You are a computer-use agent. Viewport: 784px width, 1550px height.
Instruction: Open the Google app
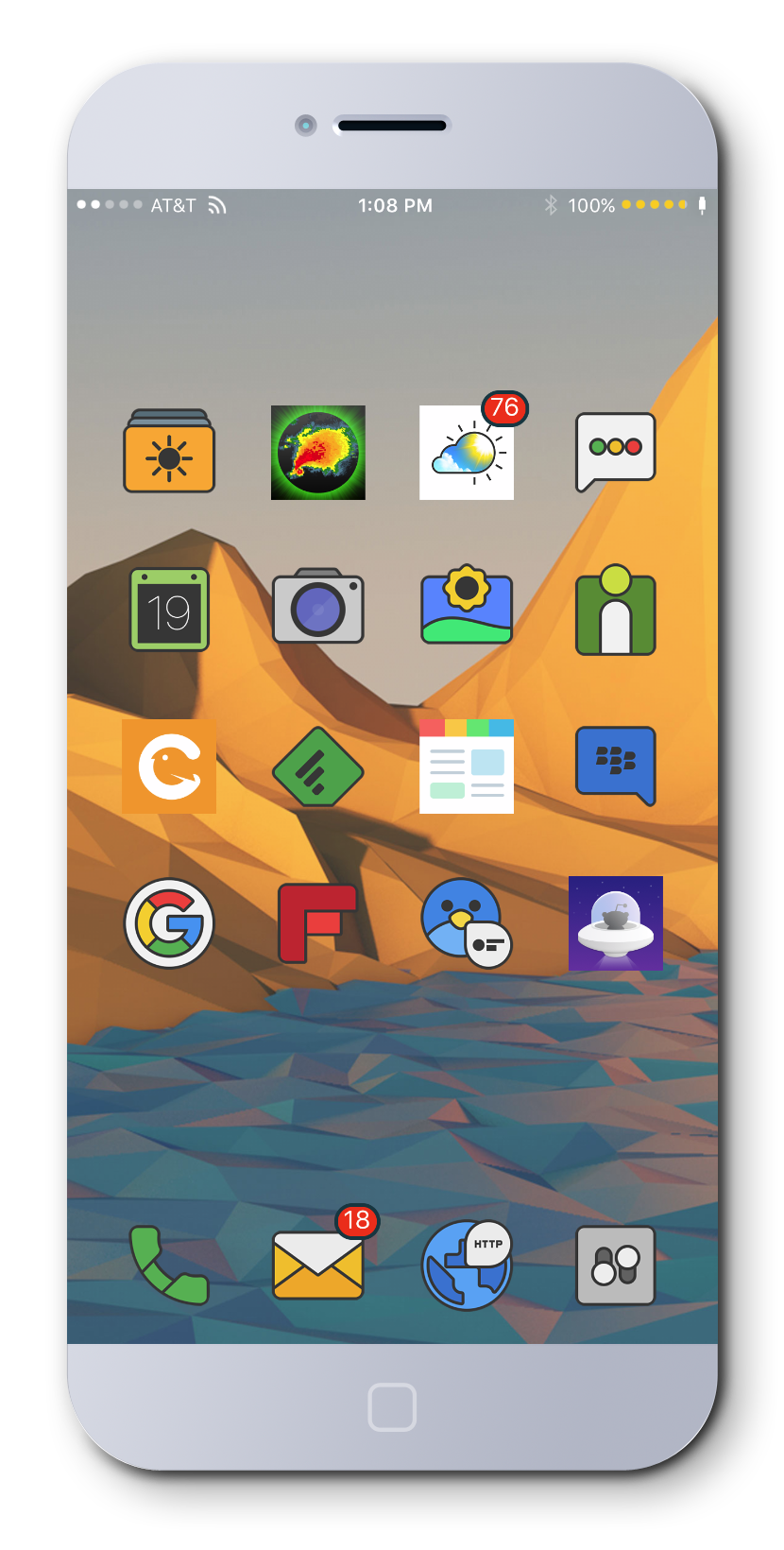coord(169,923)
